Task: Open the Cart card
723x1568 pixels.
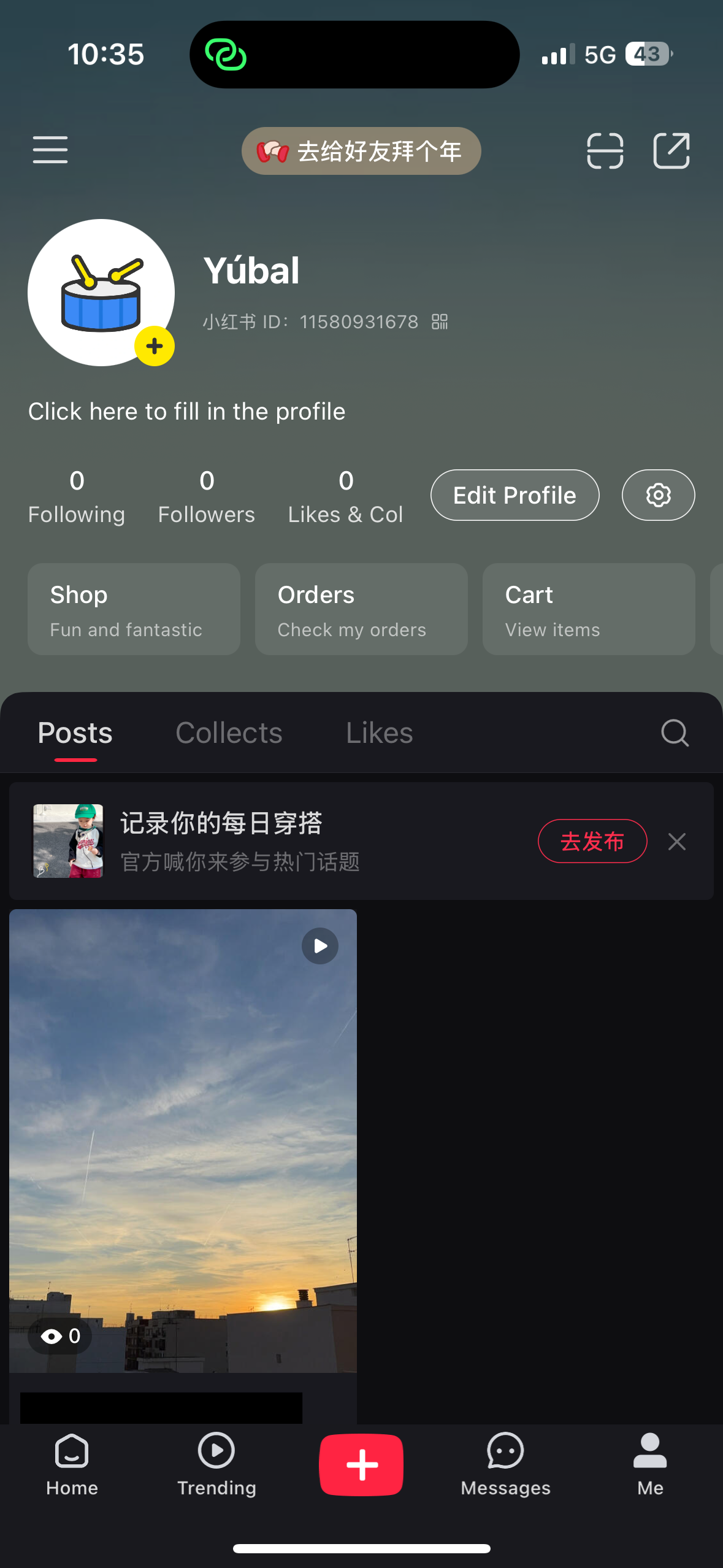Action: point(589,609)
